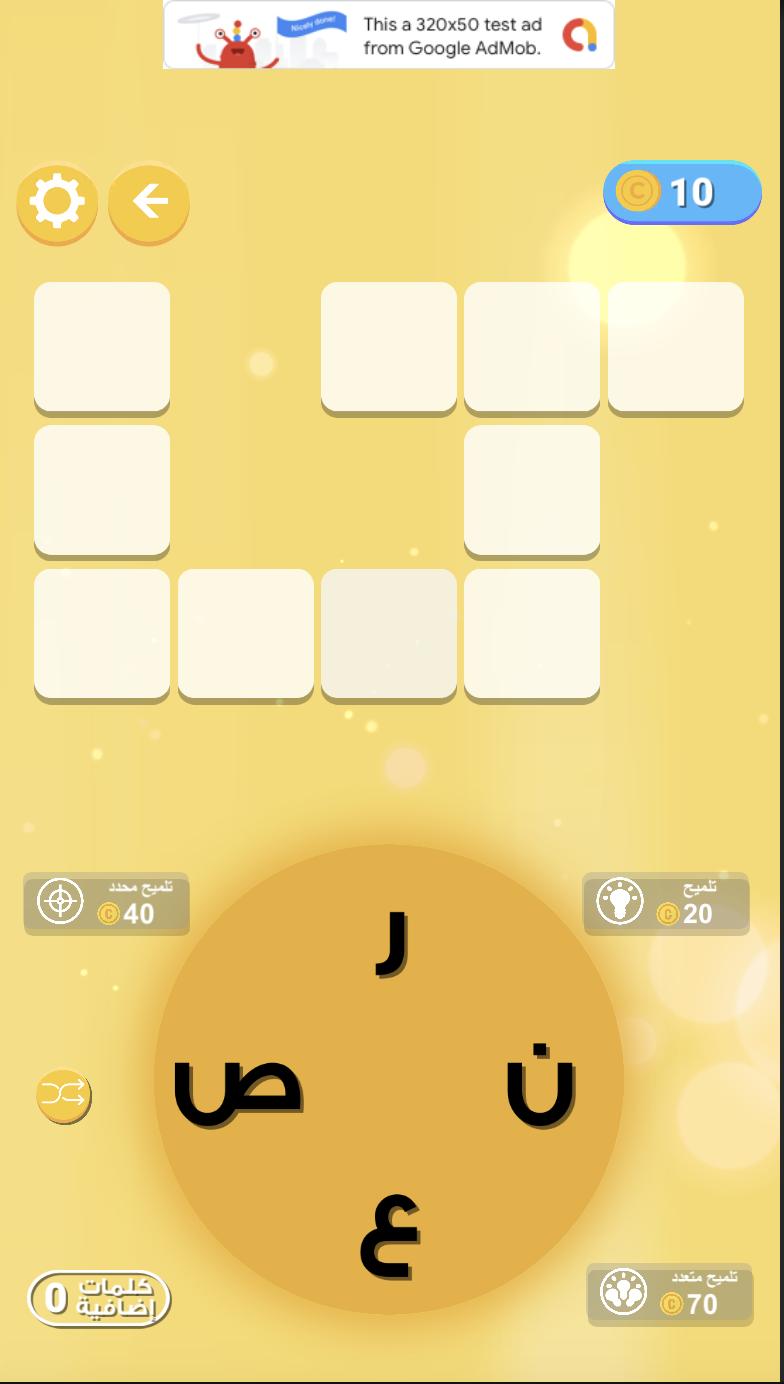This screenshot has width=784, height=1384.
Task: Go back with the arrow button
Action: (149, 202)
